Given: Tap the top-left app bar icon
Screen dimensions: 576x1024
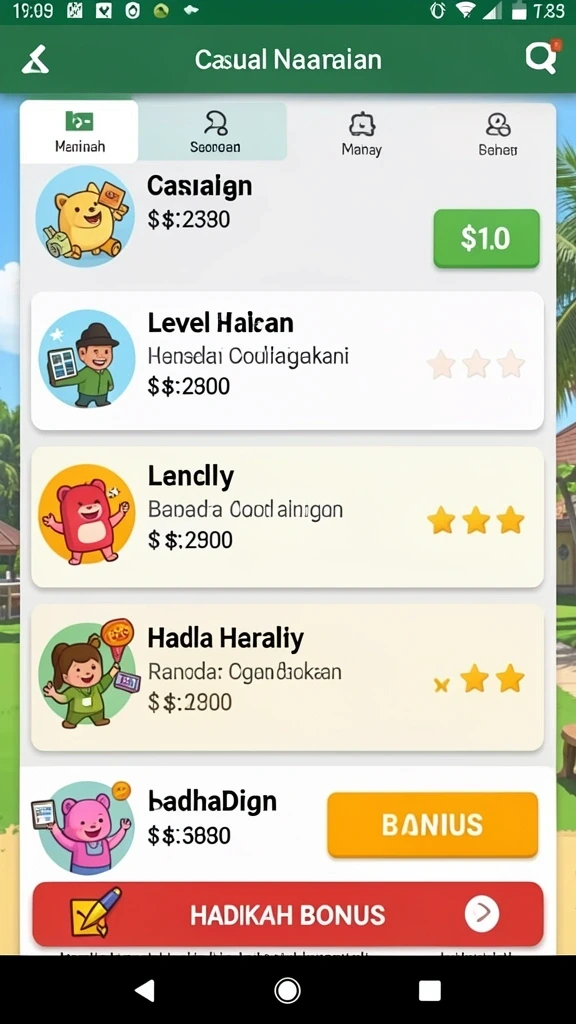Looking at the screenshot, I should 35,59.
